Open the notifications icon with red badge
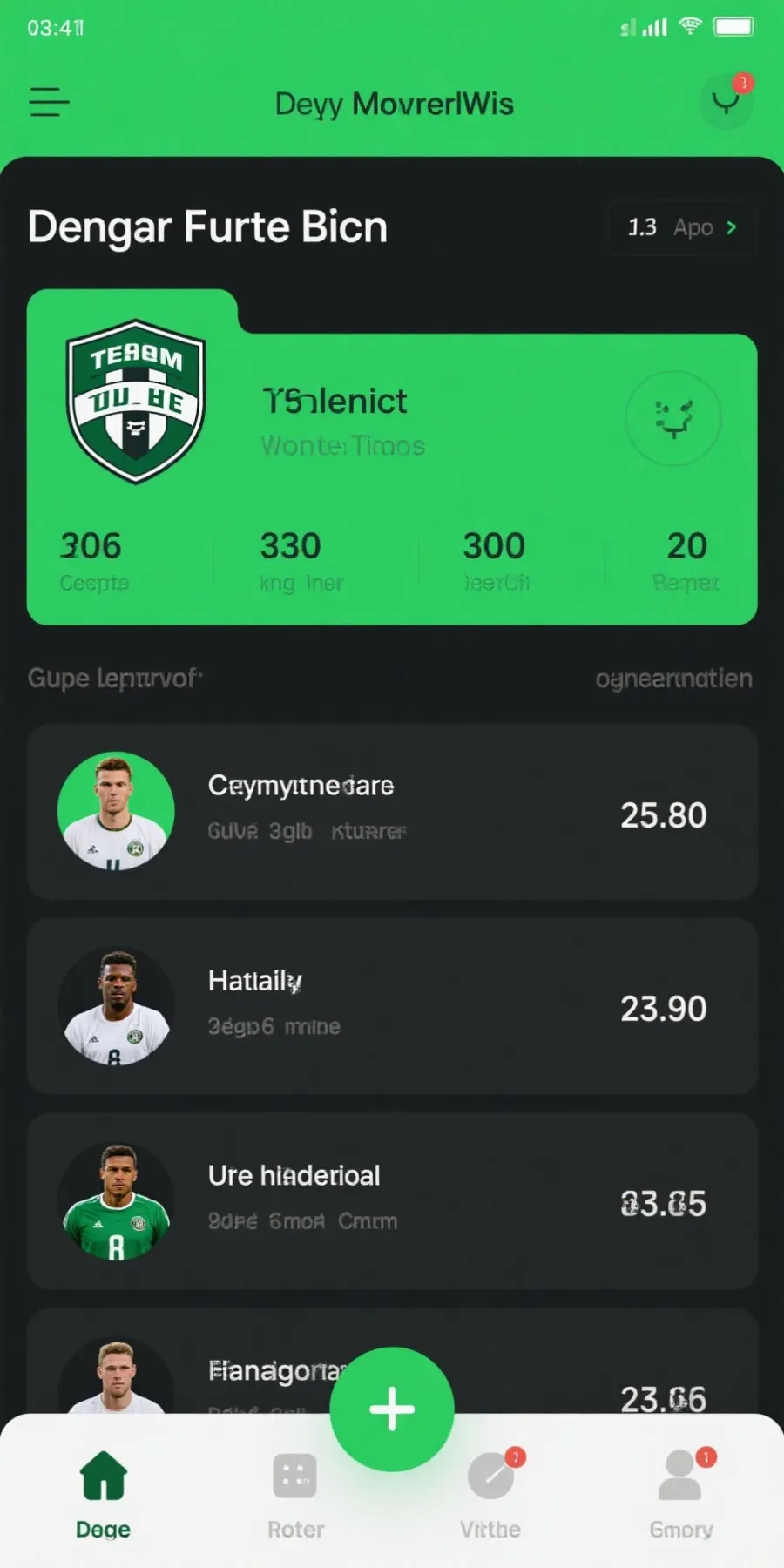Viewport: 784px width, 1568px height. tap(726, 102)
